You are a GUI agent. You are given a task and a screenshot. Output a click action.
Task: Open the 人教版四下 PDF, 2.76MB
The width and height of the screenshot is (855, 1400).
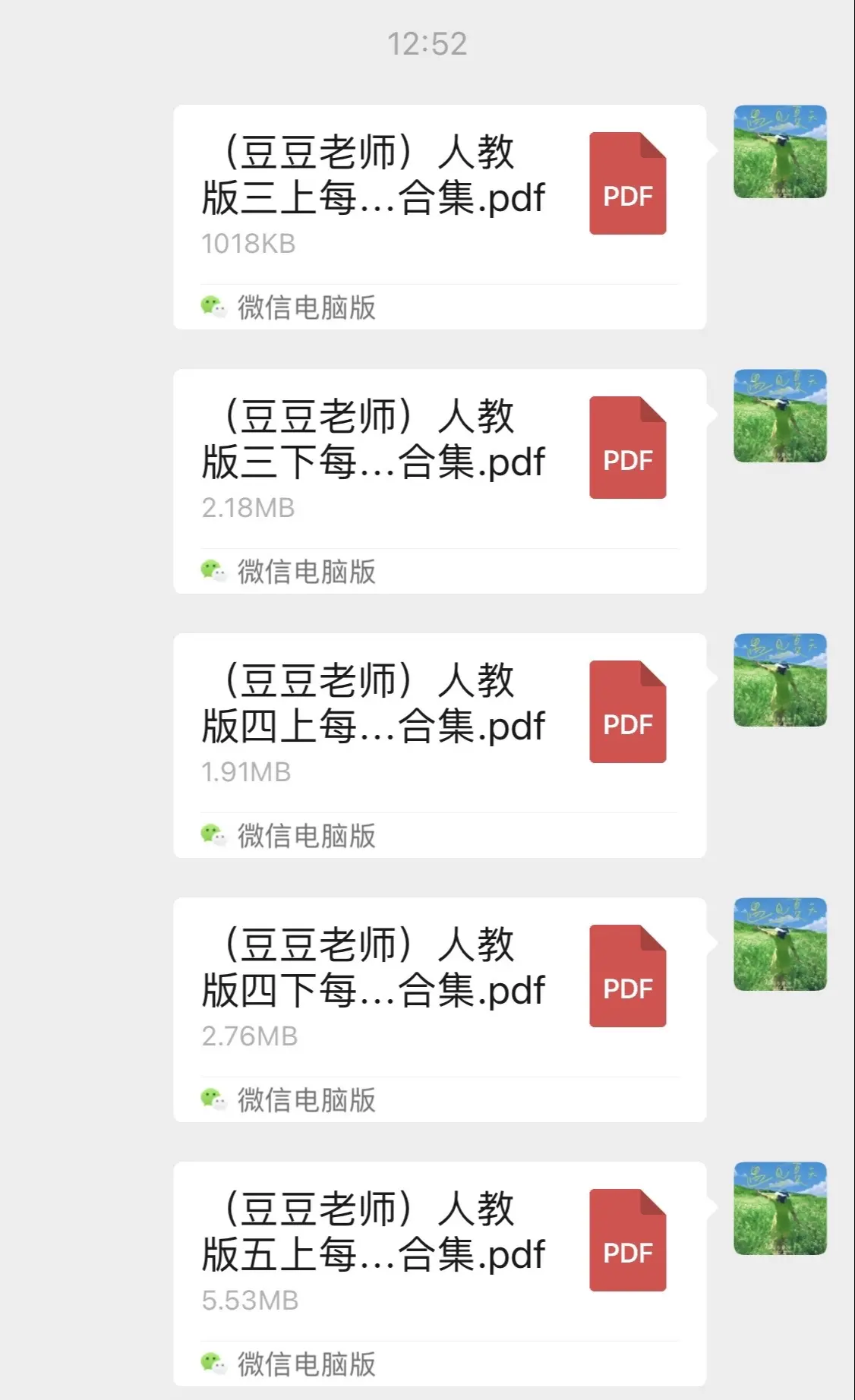point(440,1010)
